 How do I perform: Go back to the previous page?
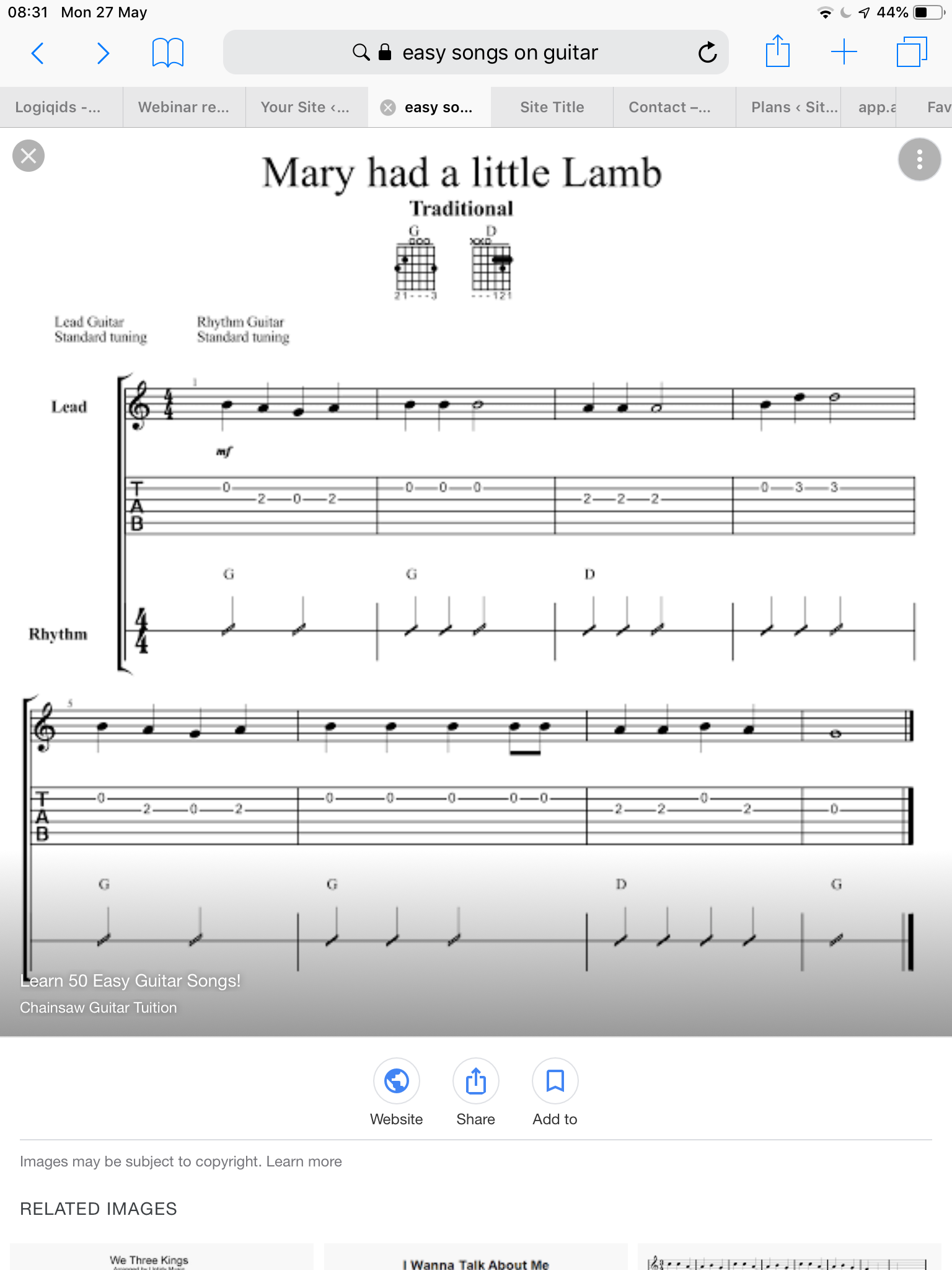(38, 53)
